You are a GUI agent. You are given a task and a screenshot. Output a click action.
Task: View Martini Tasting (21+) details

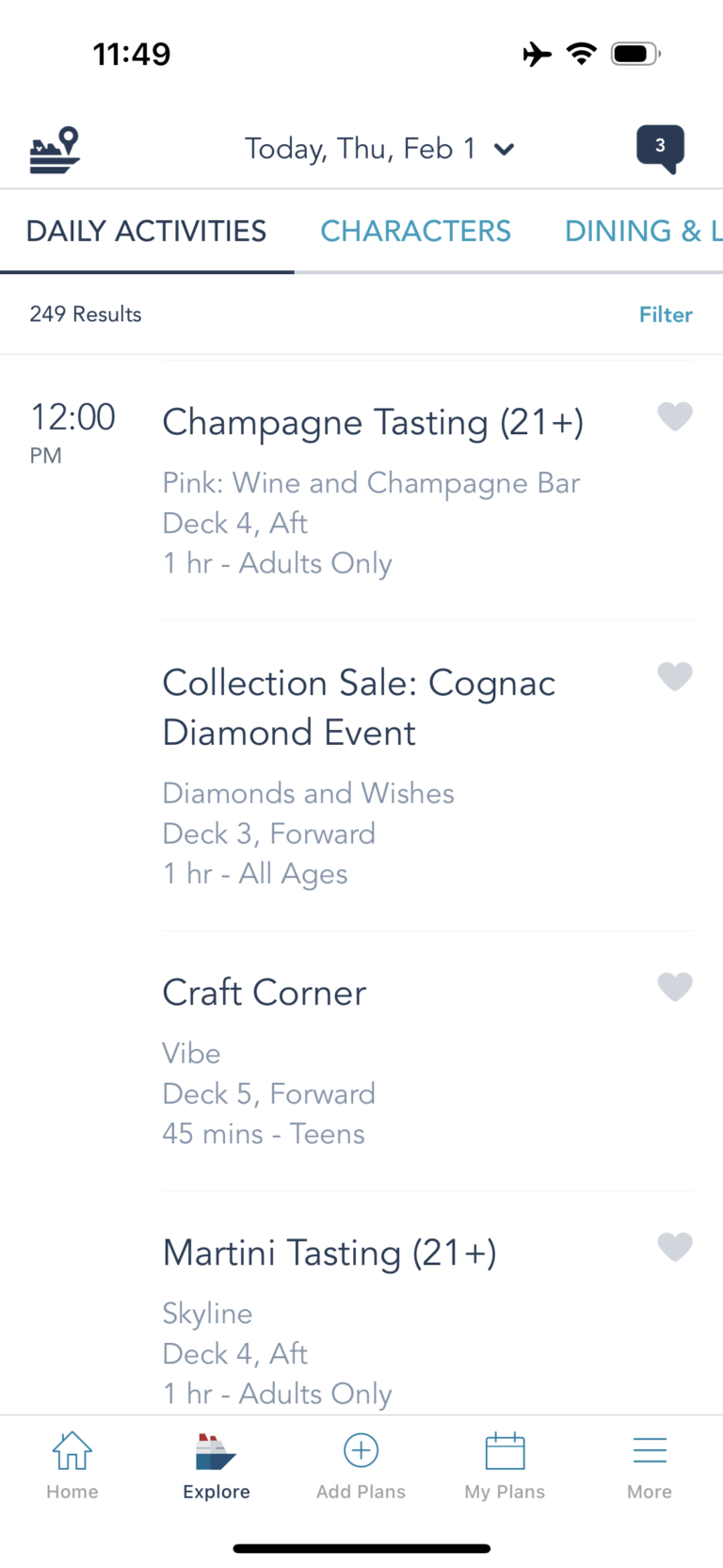329,1253
